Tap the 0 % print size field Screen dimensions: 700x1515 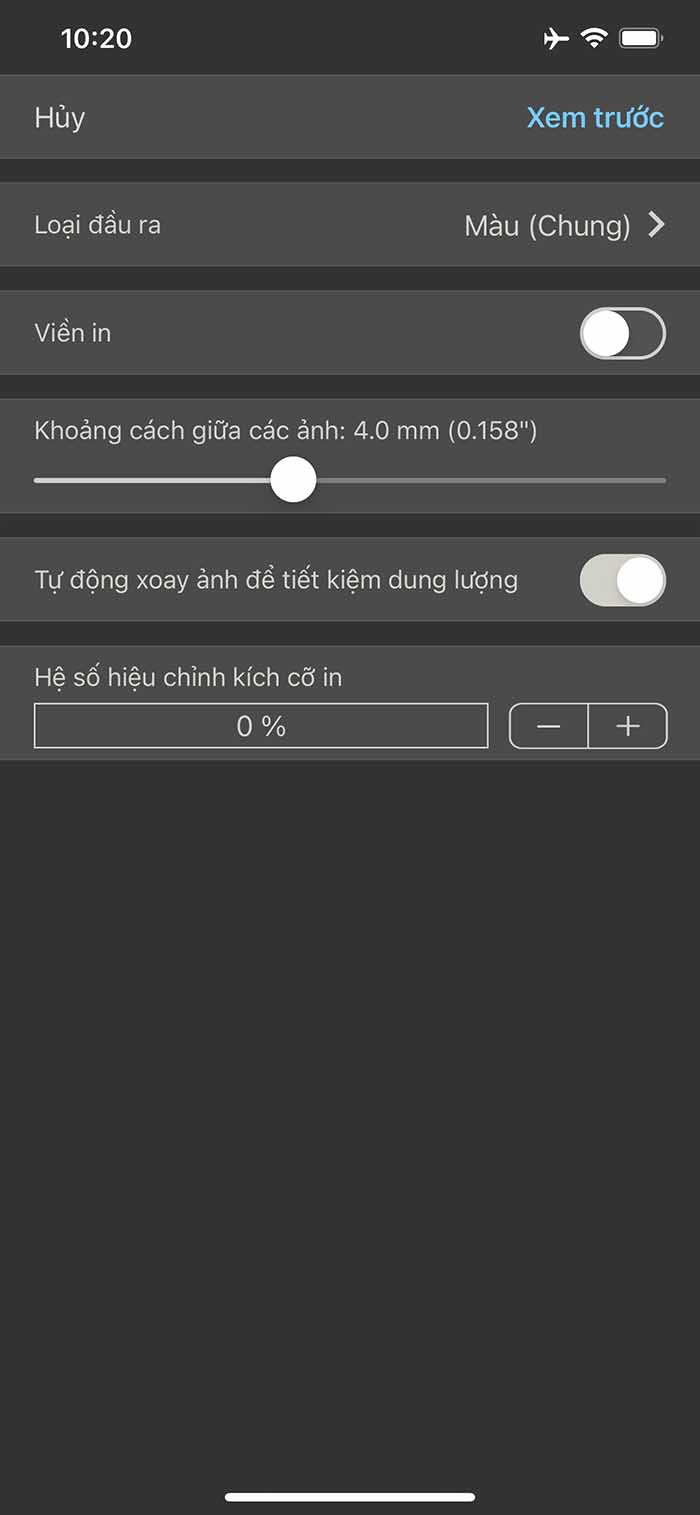click(261, 726)
